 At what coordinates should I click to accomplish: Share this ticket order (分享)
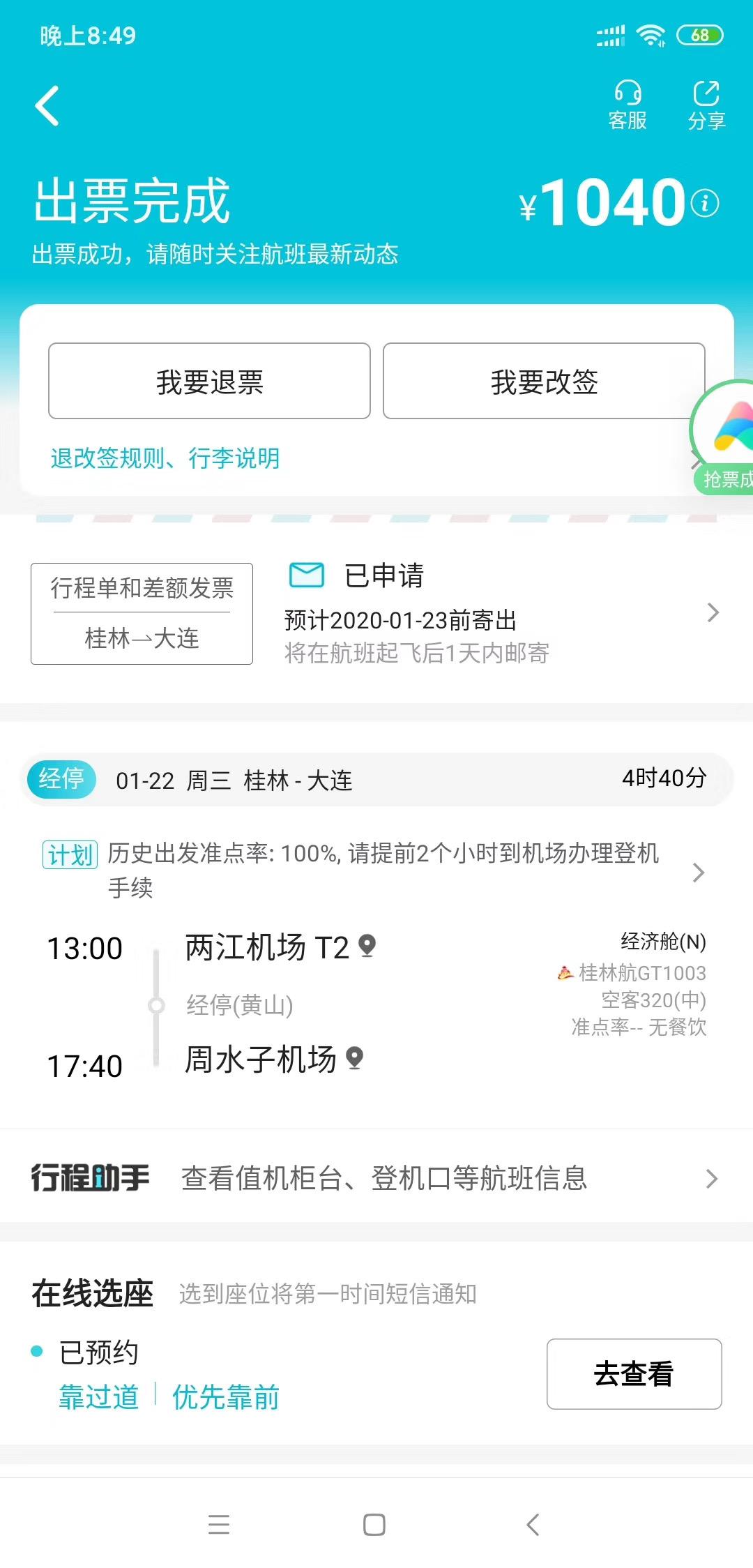(706, 105)
